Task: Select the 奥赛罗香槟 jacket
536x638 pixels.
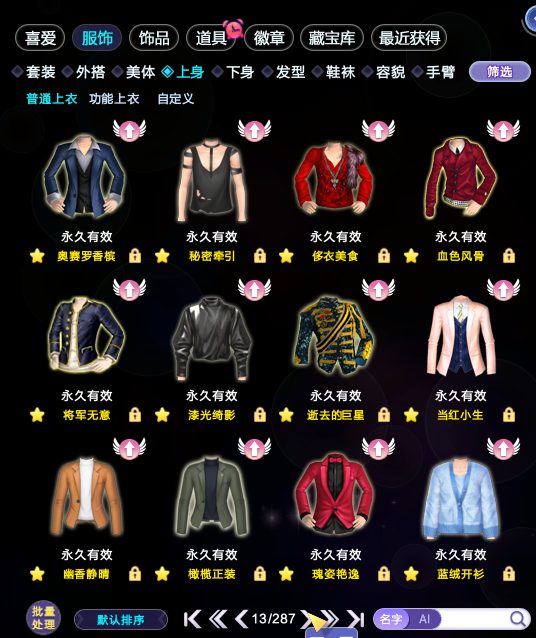Action: click(85, 177)
